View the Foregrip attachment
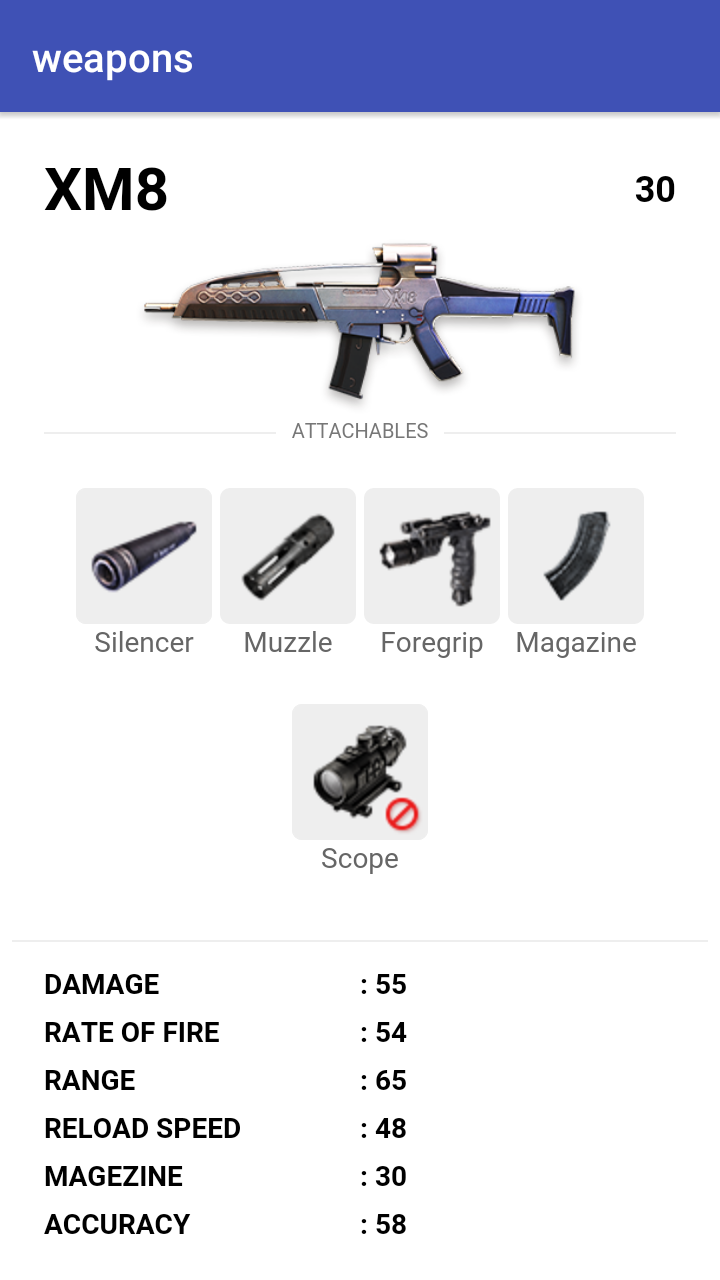This screenshot has height=1280, width=720. (x=432, y=556)
